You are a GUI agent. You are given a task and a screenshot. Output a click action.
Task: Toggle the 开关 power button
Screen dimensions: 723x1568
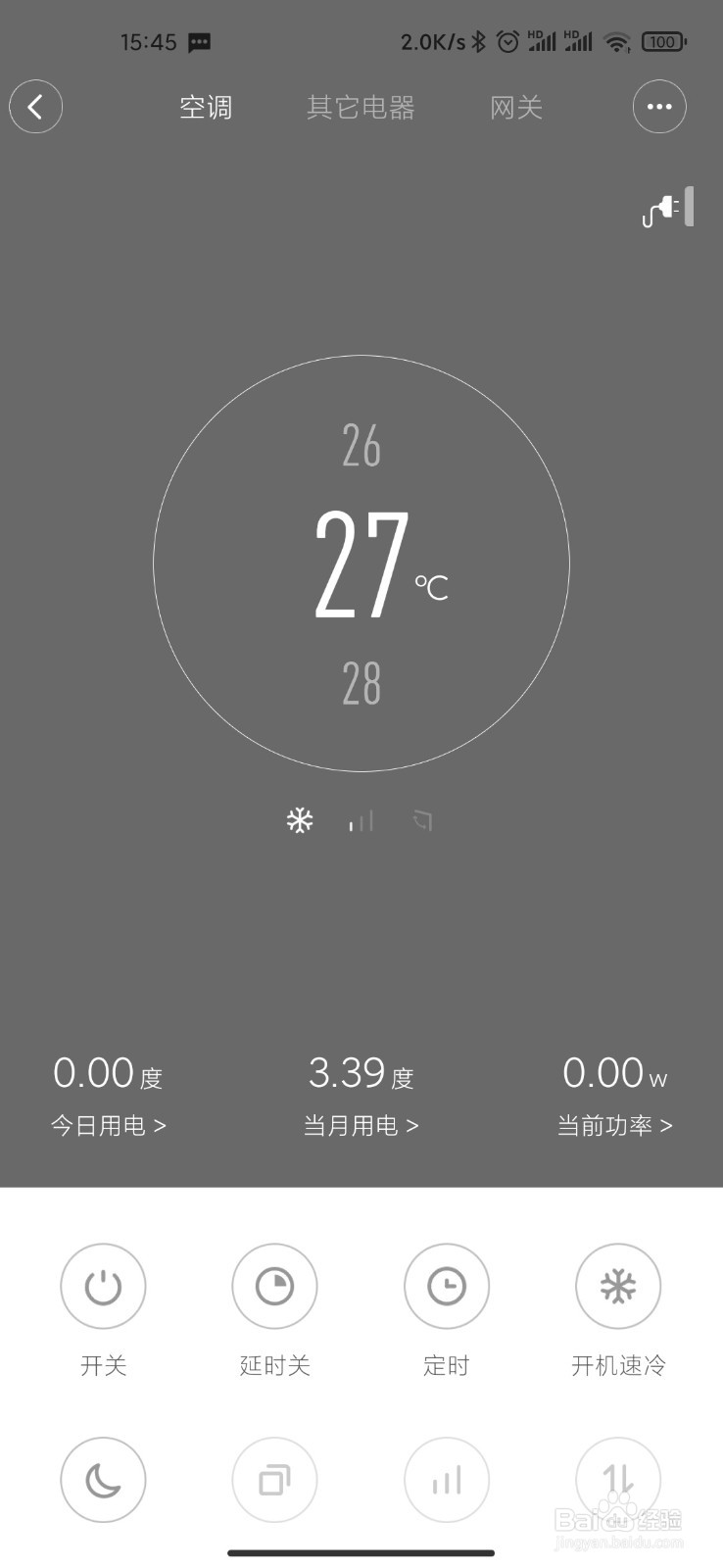[x=103, y=1287]
